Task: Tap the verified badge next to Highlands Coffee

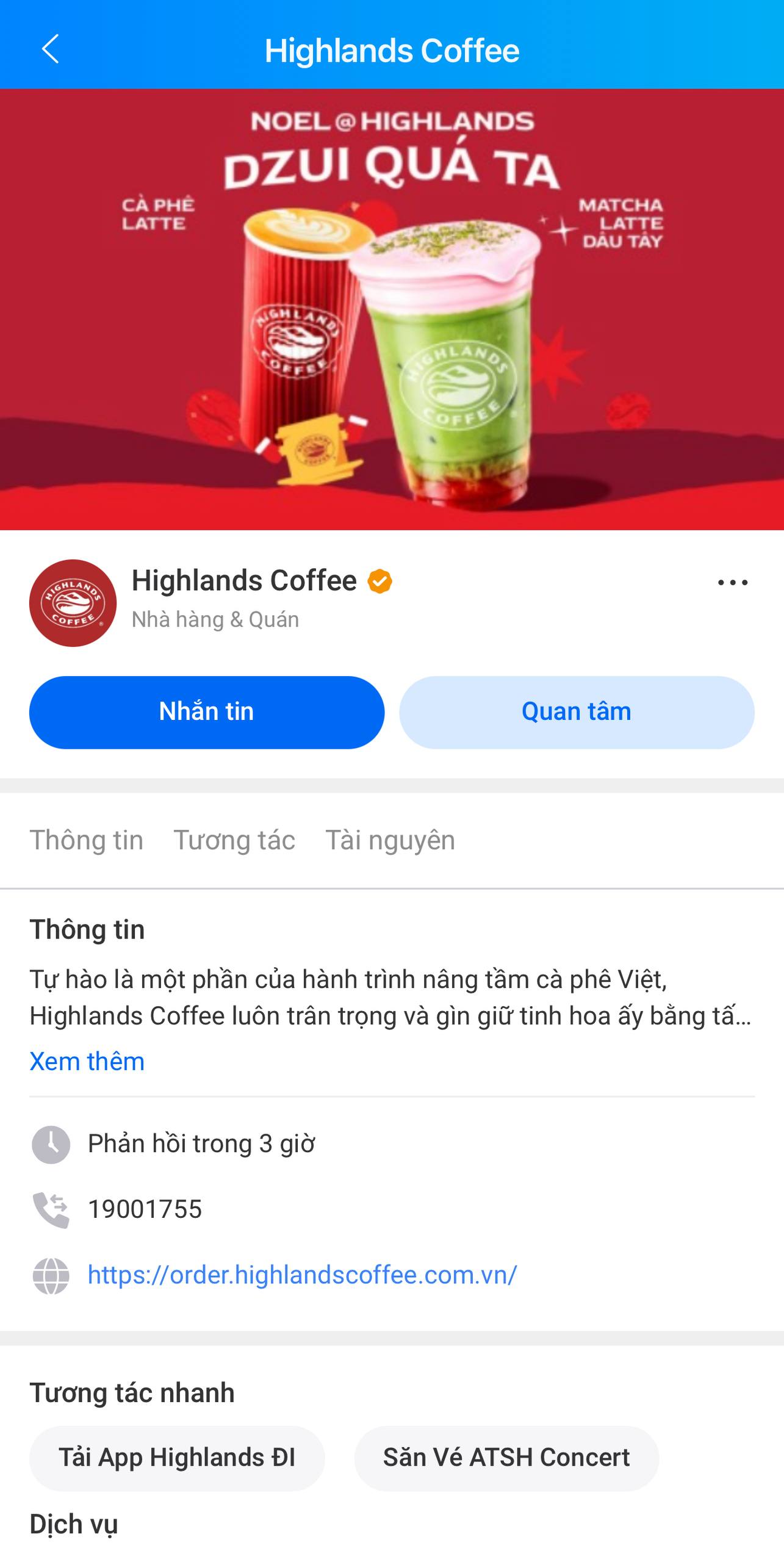Action: pyautogui.click(x=379, y=581)
